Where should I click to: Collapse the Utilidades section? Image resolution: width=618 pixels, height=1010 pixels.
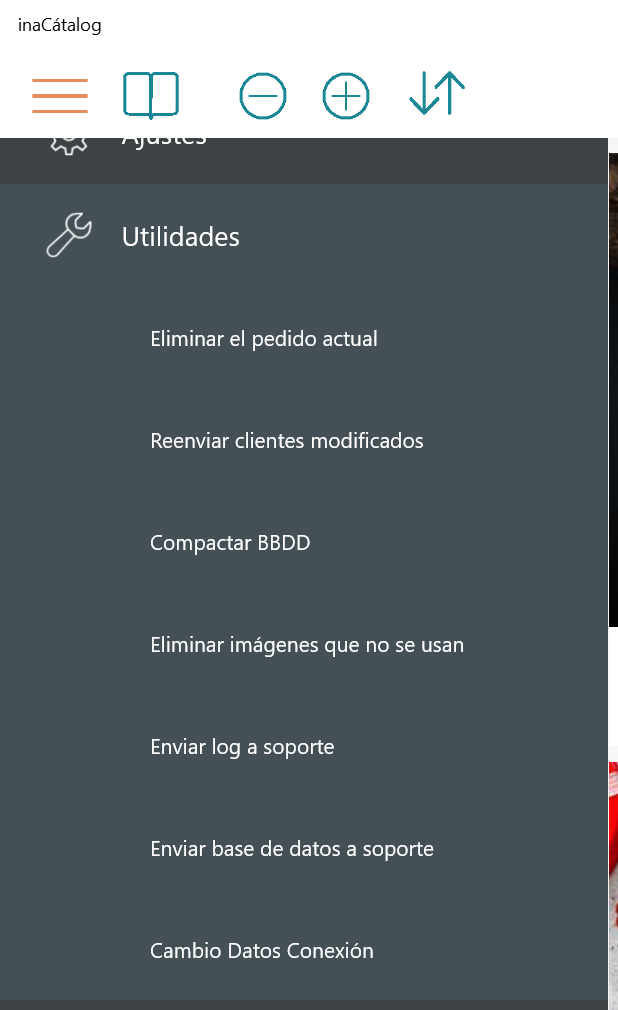(x=304, y=236)
